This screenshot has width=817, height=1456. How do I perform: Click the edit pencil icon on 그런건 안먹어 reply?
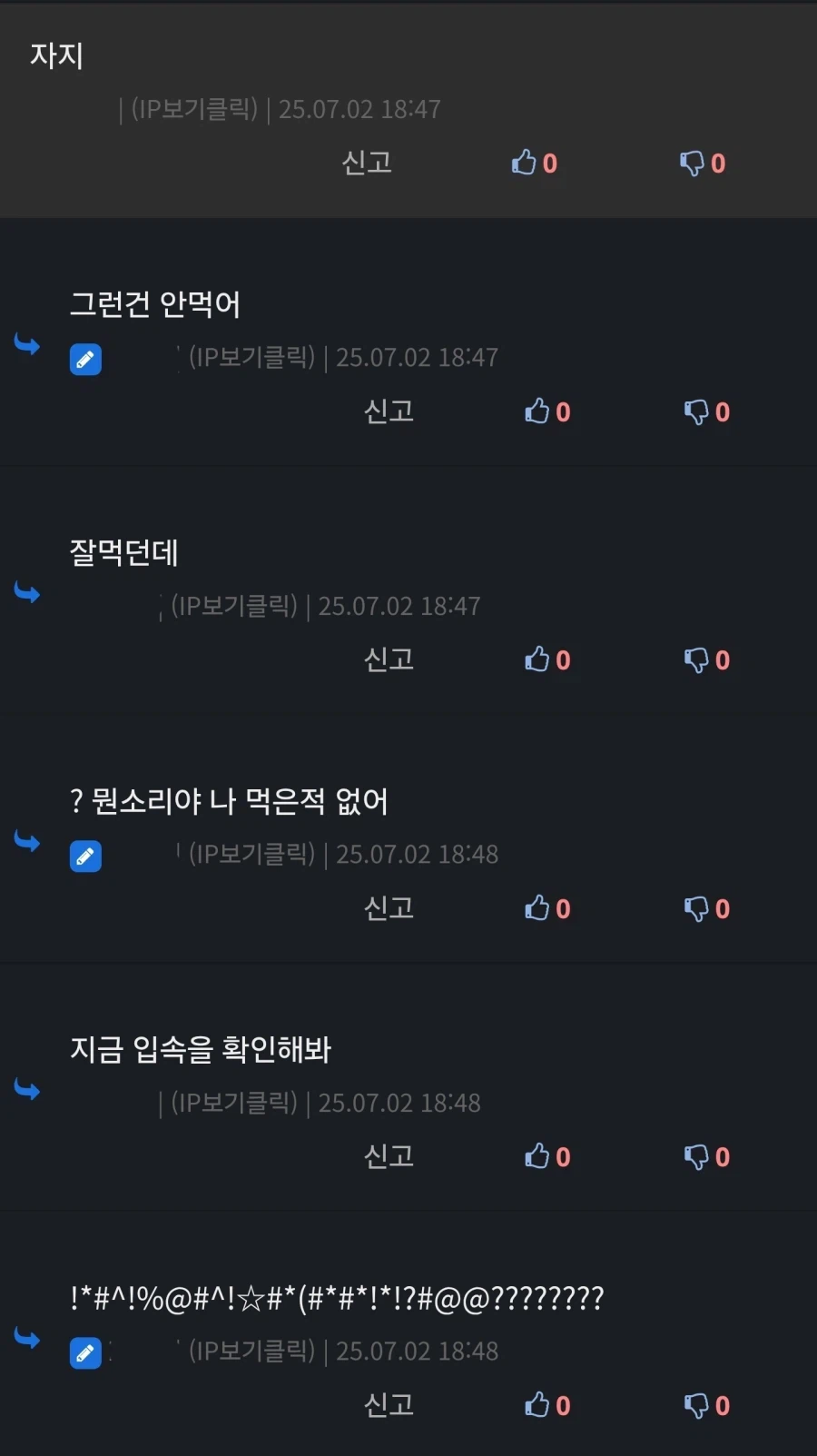85,359
